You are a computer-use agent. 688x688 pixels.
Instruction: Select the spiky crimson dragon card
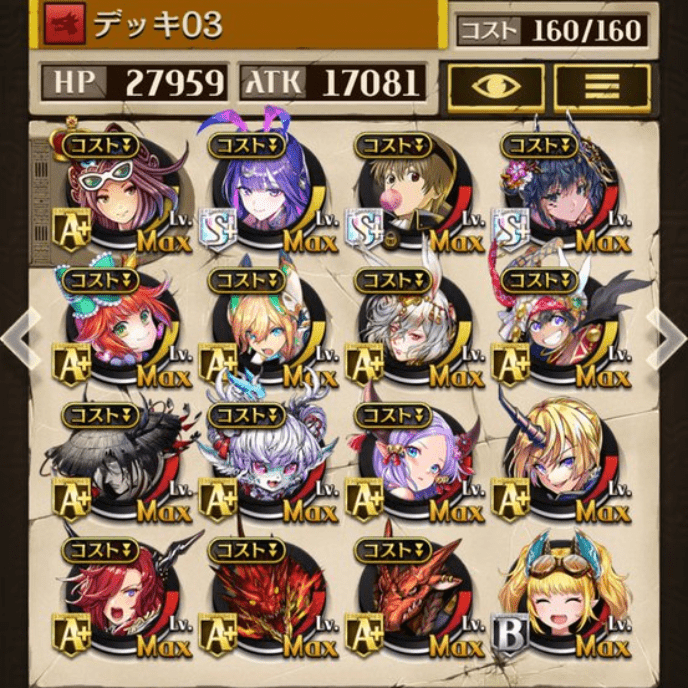click(266, 600)
